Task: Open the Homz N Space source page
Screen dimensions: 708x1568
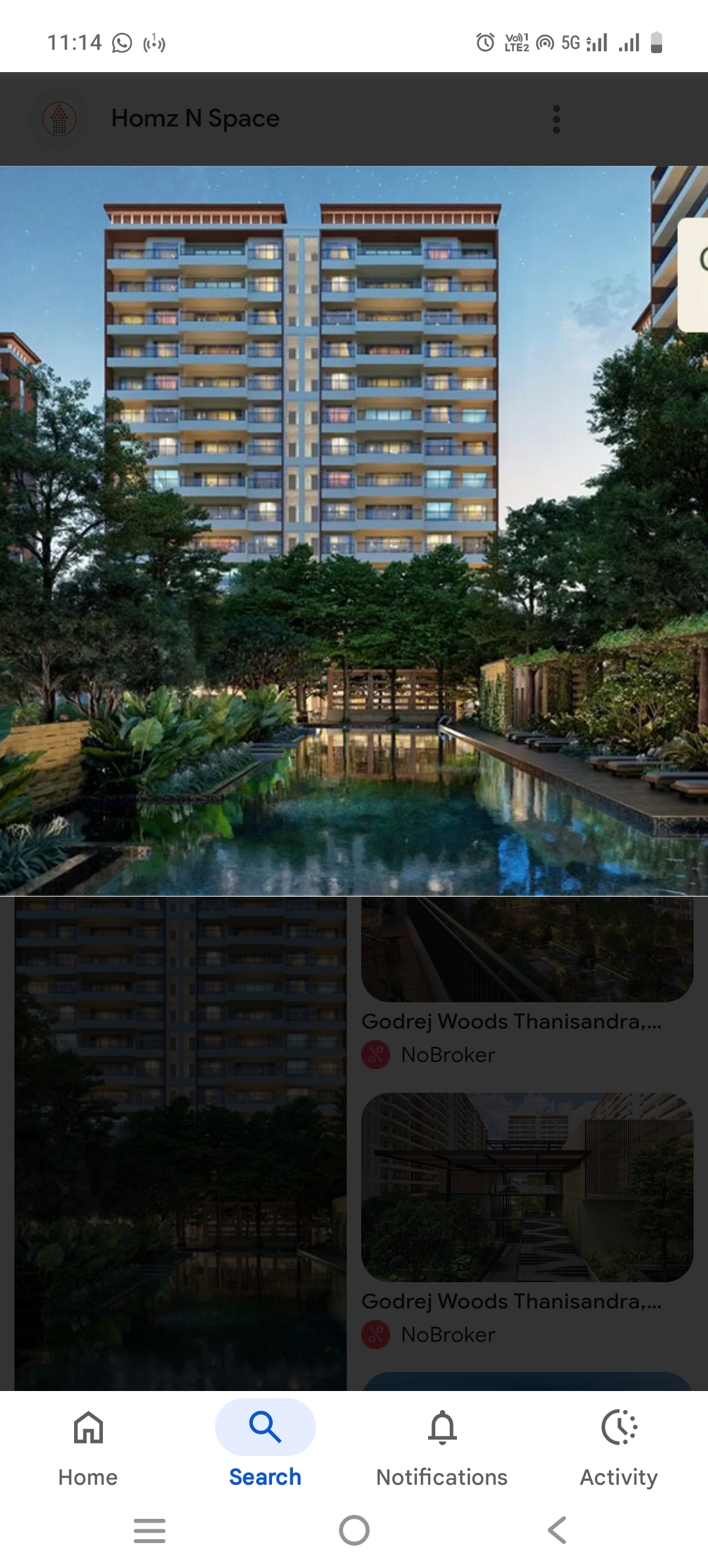Action: [195, 119]
